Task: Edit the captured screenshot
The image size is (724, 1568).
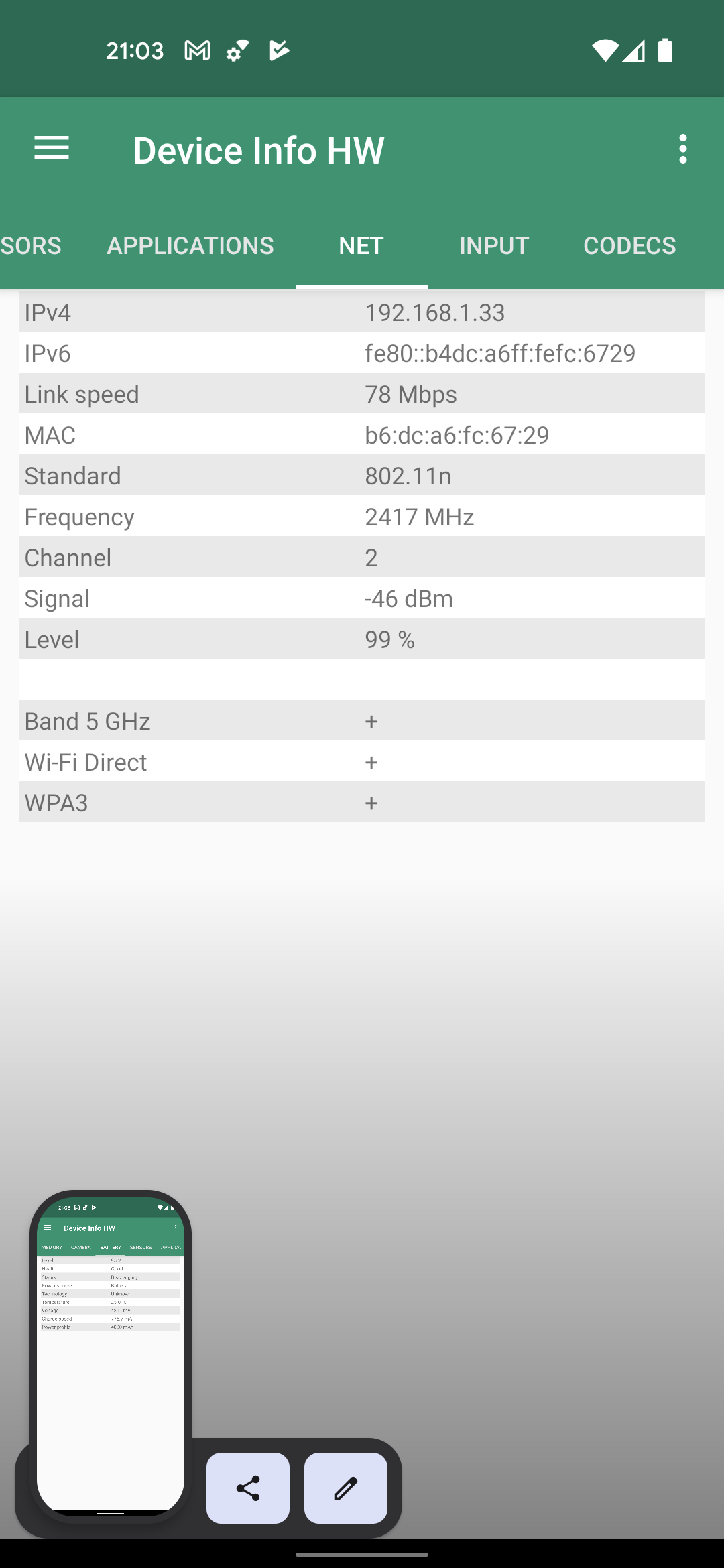Action: (x=346, y=1488)
